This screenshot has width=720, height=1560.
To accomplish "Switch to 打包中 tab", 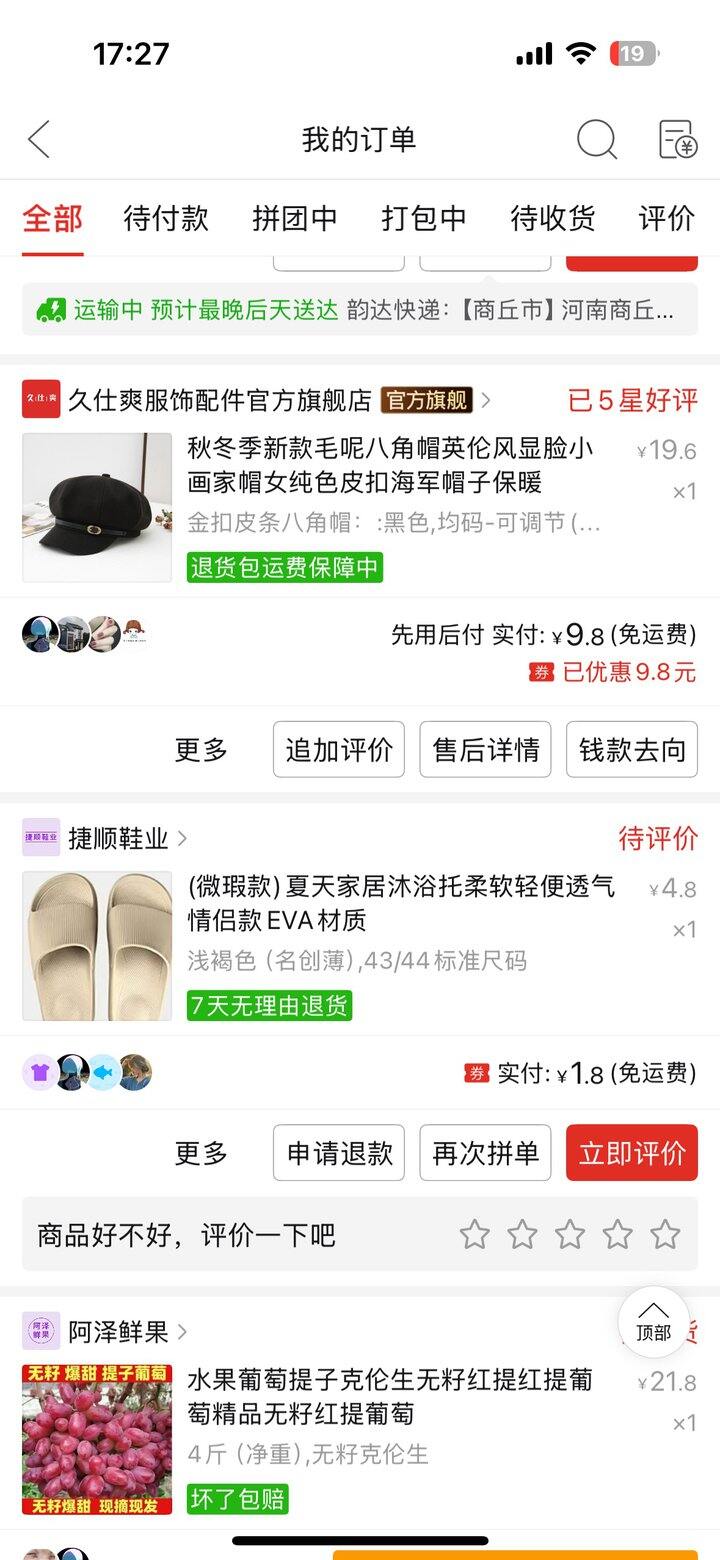I will [x=424, y=218].
